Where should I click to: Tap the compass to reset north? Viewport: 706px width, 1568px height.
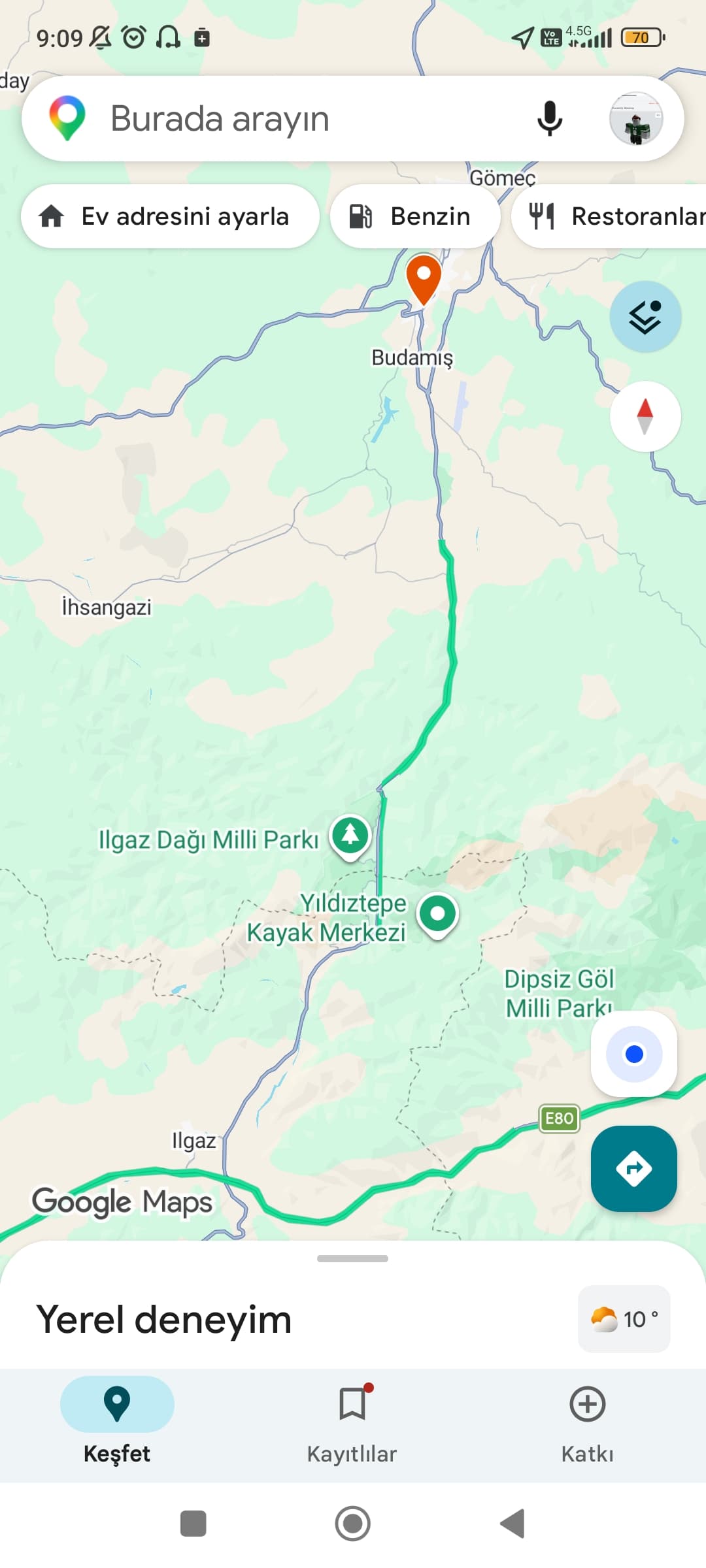pyautogui.click(x=645, y=416)
